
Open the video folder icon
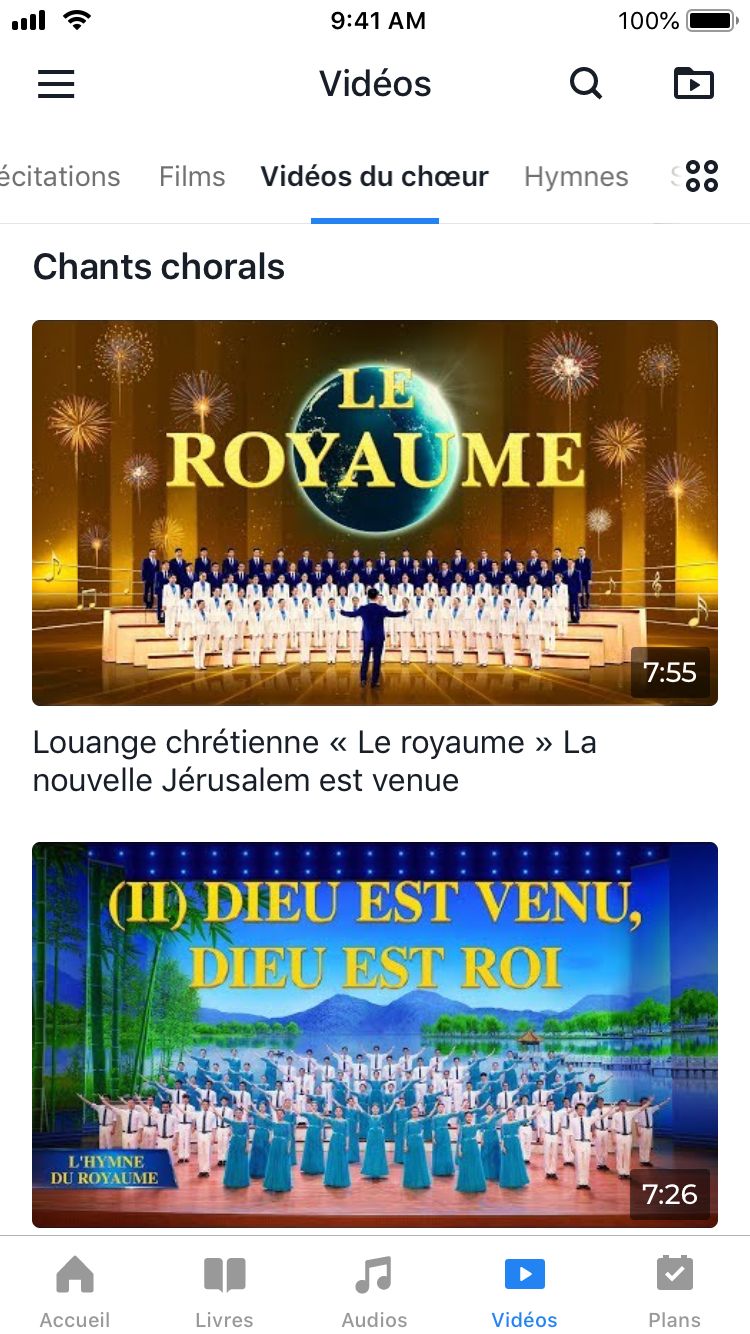(x=694, y=84)
